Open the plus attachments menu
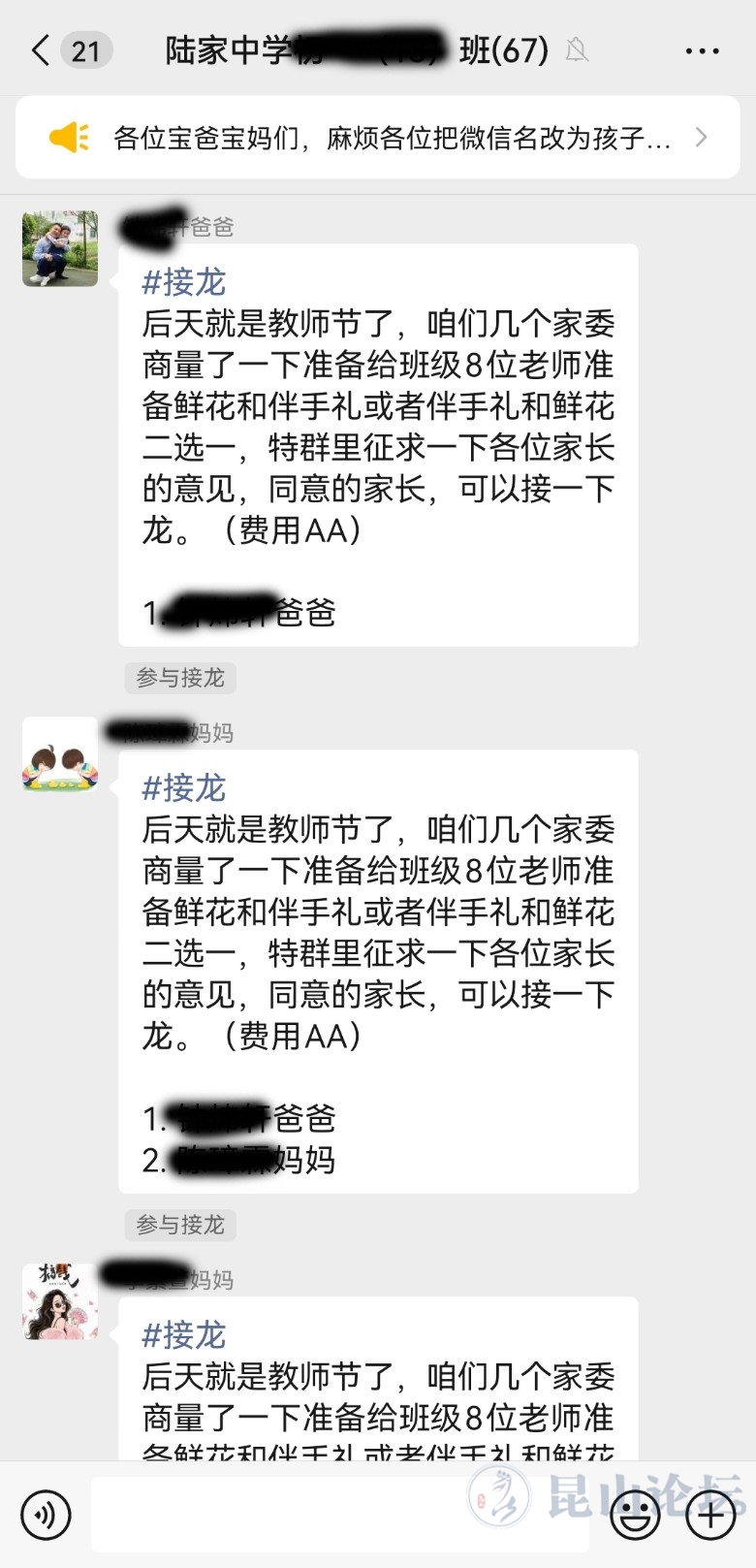 [710, 1515]
